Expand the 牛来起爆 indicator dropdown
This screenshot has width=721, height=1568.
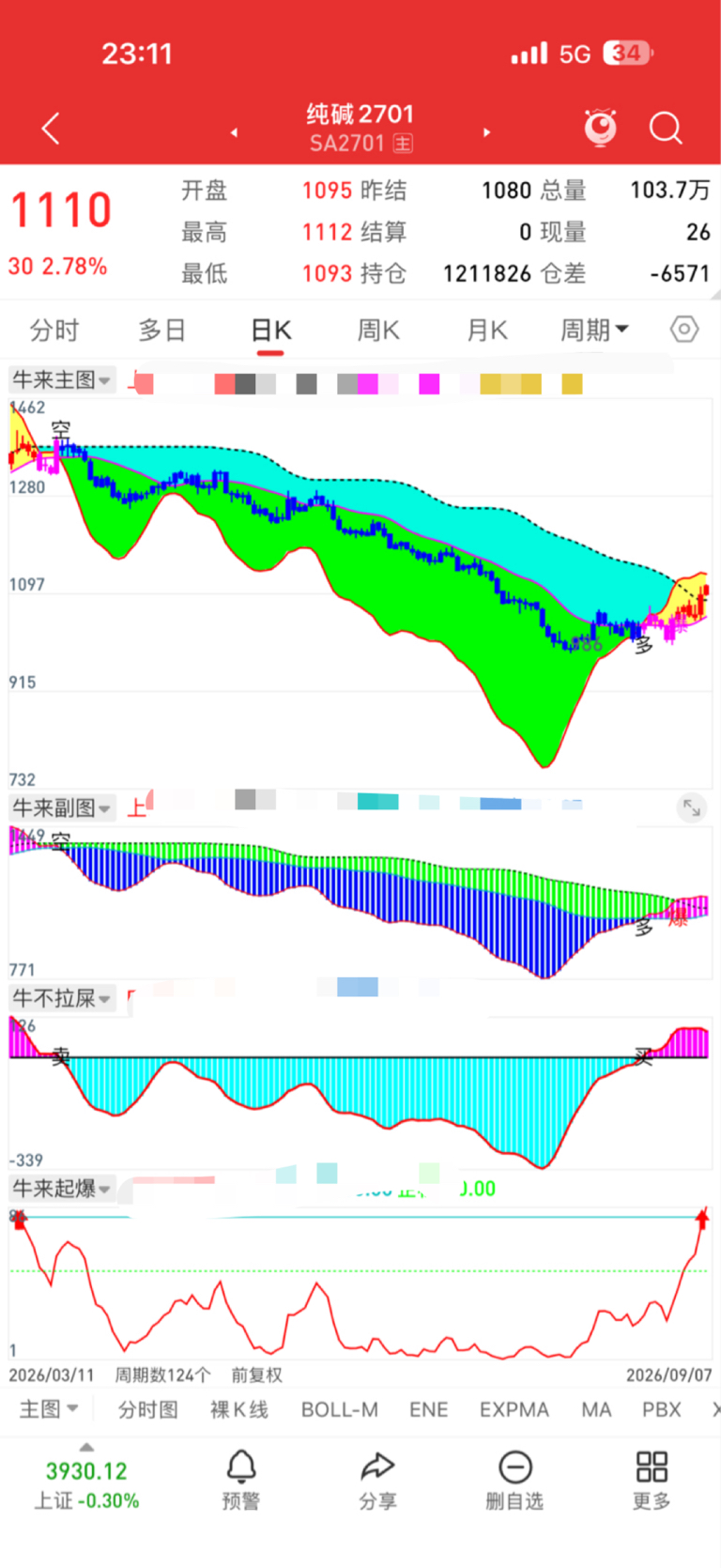62,1189
